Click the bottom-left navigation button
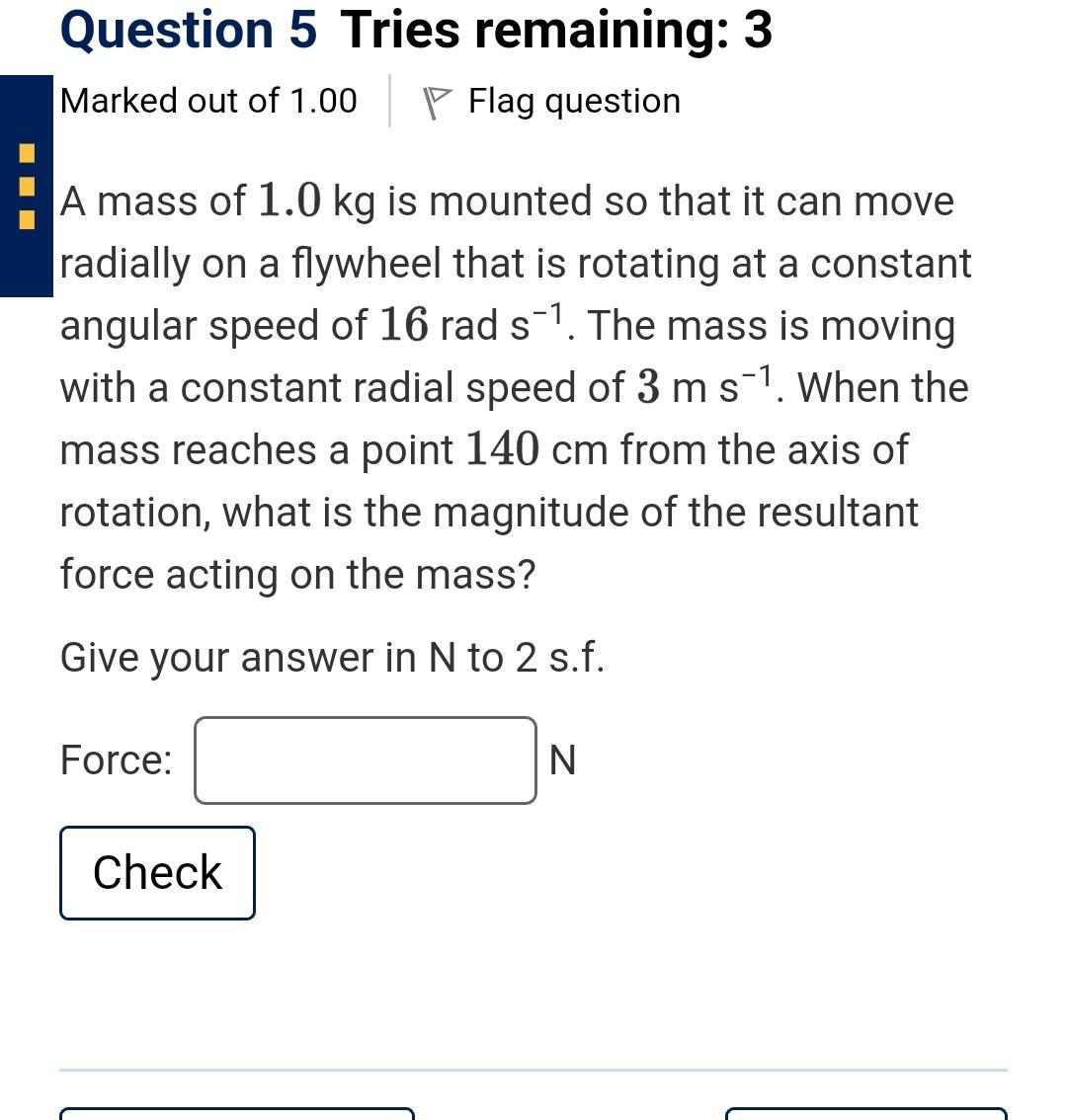The image size is (1067, 1120). pos(237,1115)
